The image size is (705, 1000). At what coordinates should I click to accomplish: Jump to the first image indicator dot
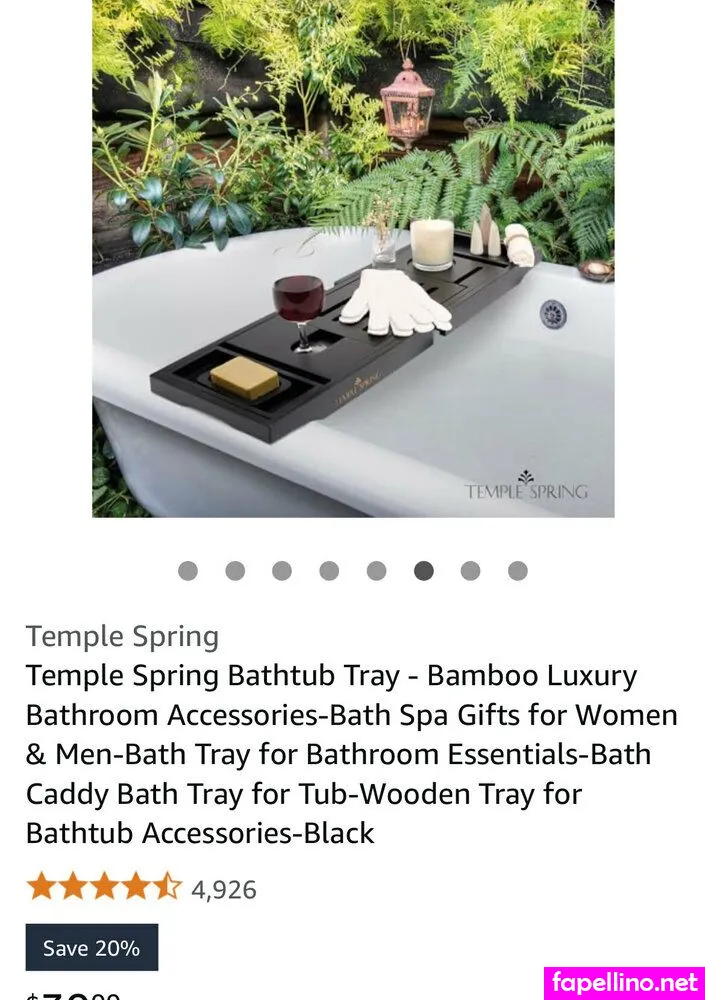(x=188, y=571)
